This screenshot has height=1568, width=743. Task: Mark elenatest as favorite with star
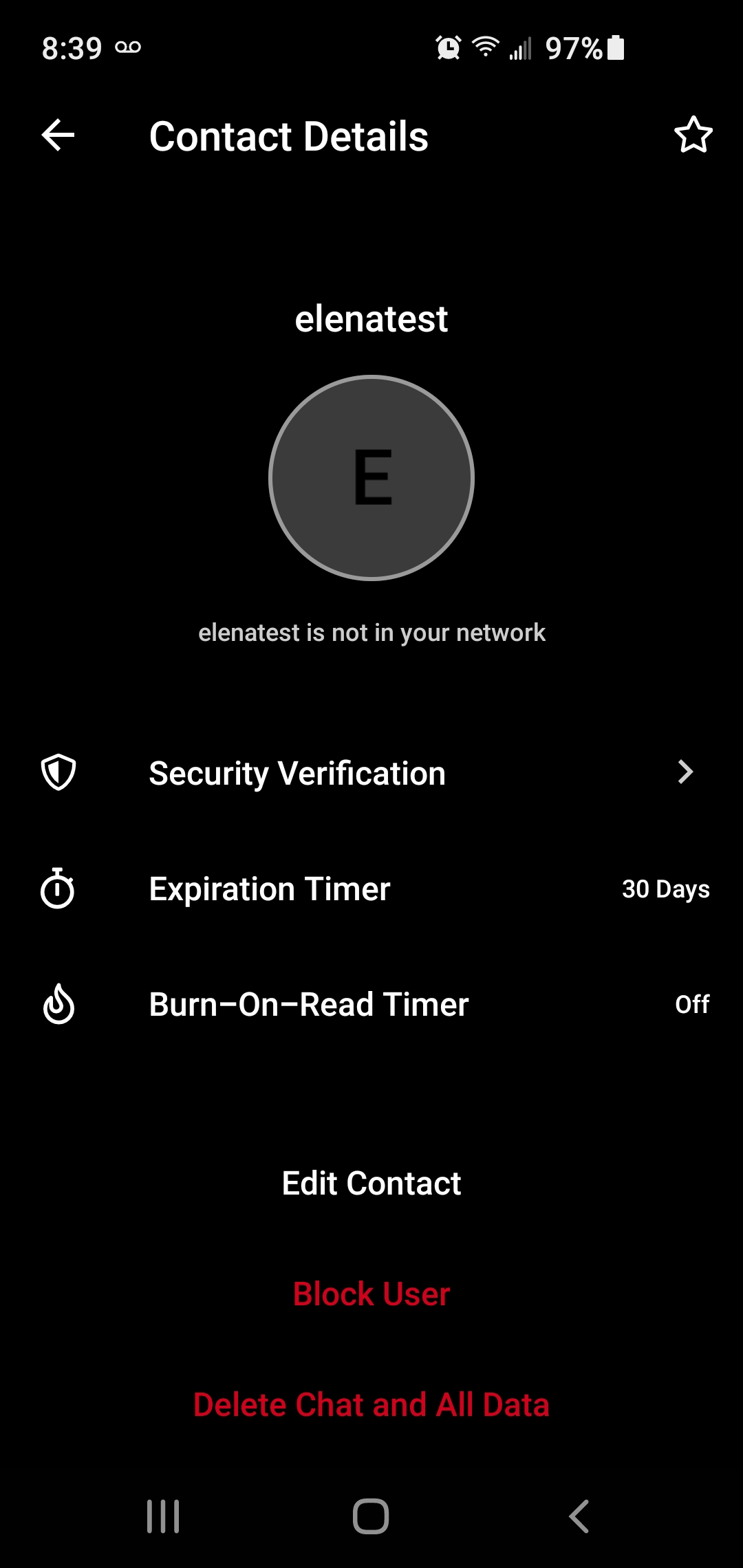click(693, 135)
